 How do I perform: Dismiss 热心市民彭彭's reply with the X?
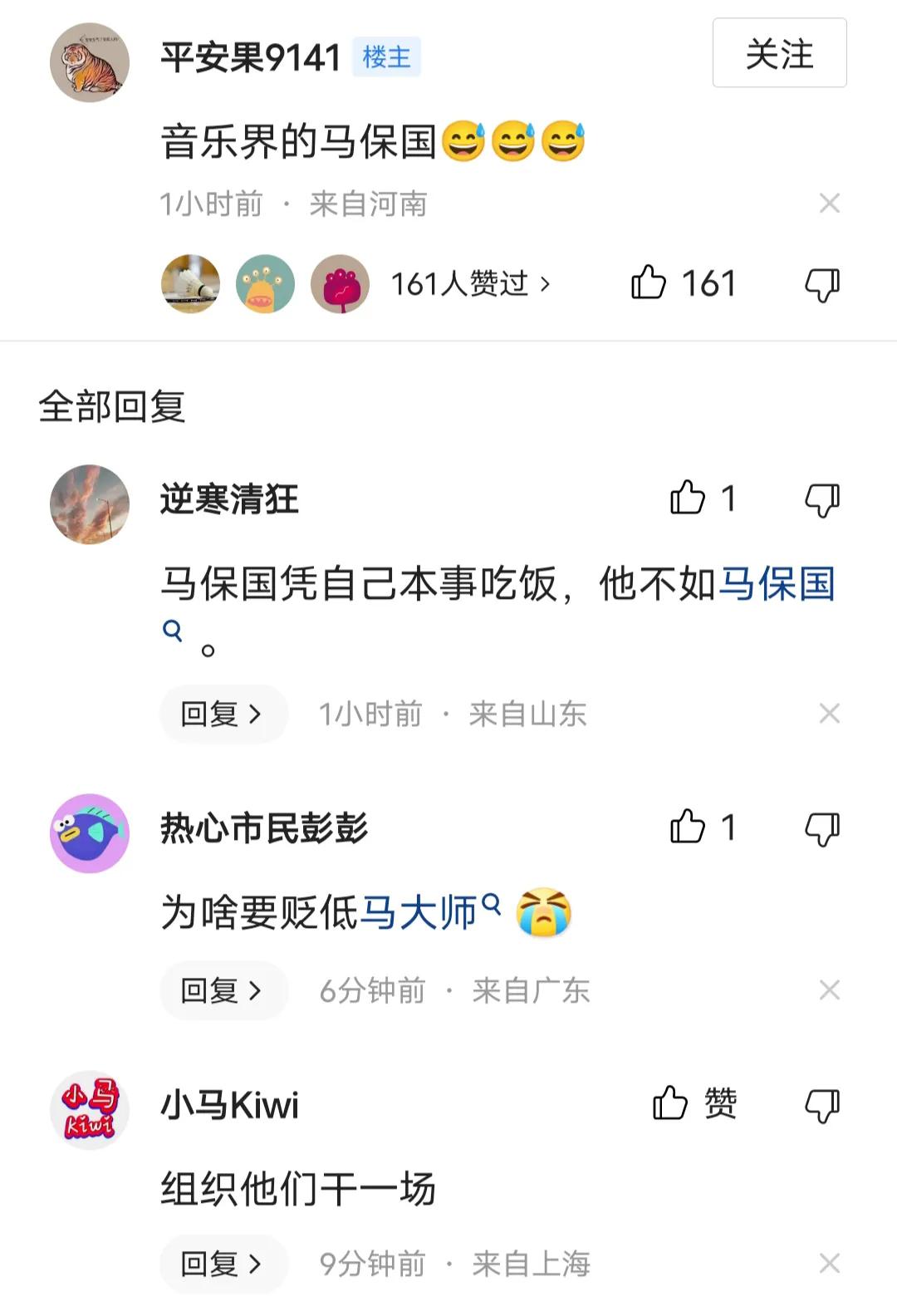(829, 990)
